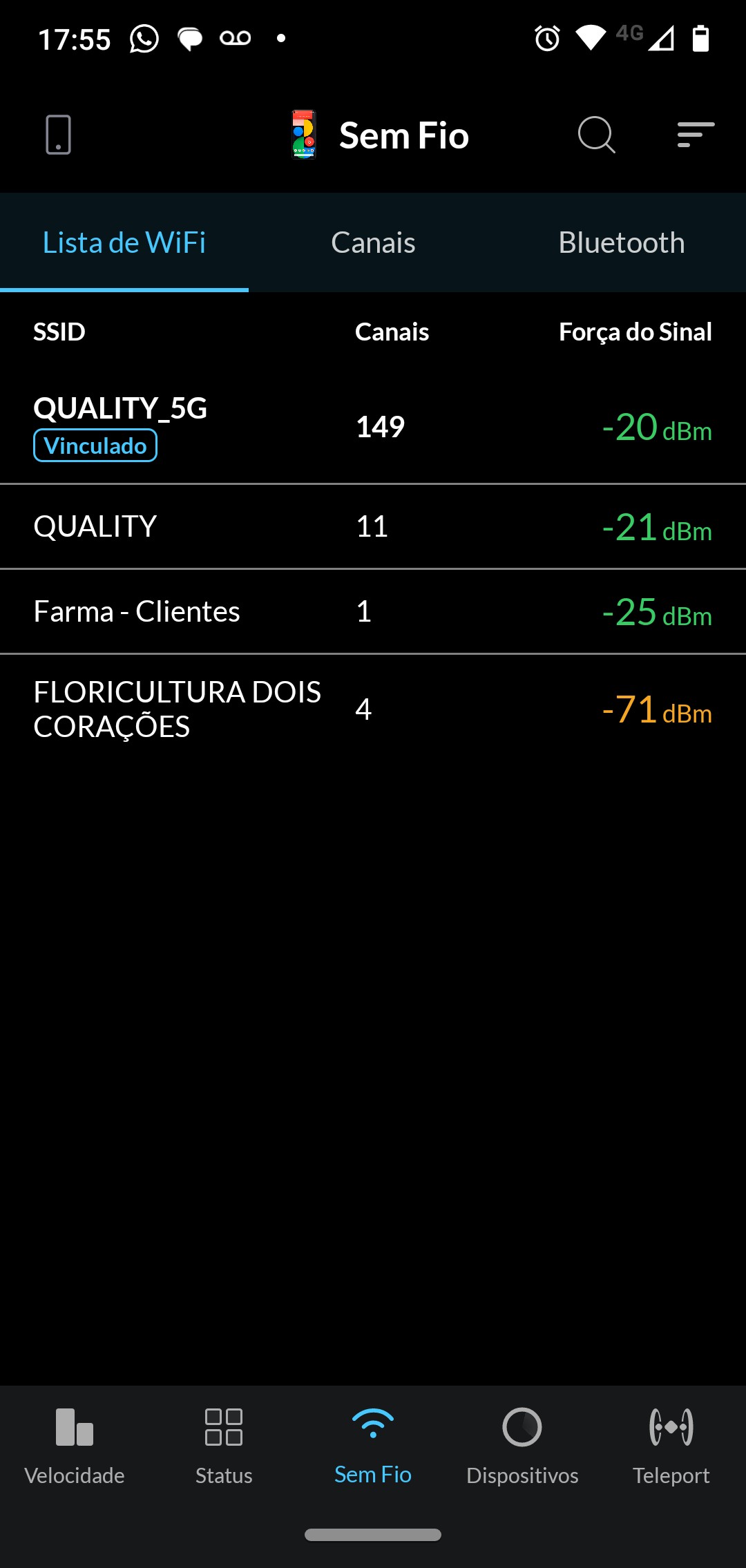Switch to the Dispositivos tab

[x=522, y=1444]
